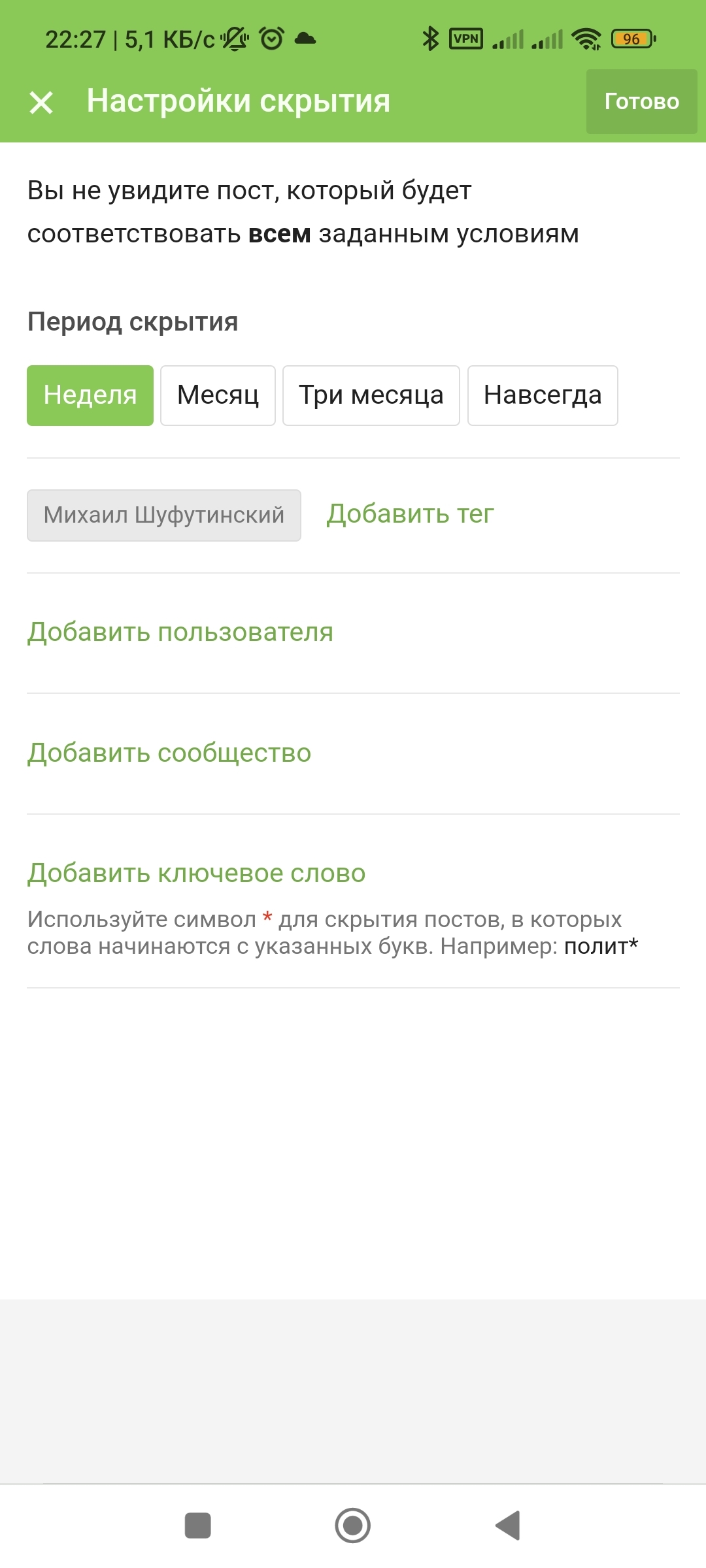The image size is (706, 1568).
Task: Pick Навсегда as the hiding period
Action: pos(543,395)
